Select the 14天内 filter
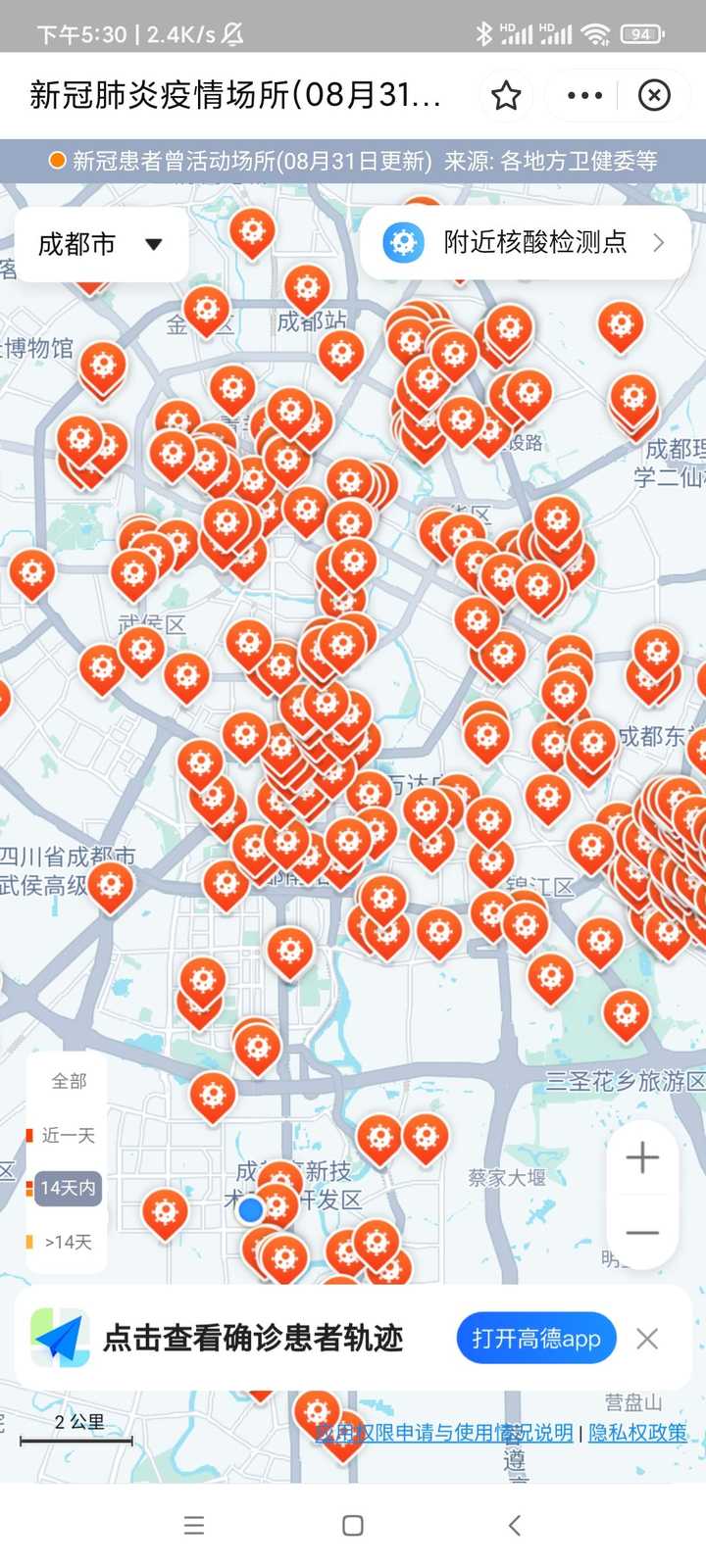The width and height of the screenshot is (706, 1568). [68, 1188]
